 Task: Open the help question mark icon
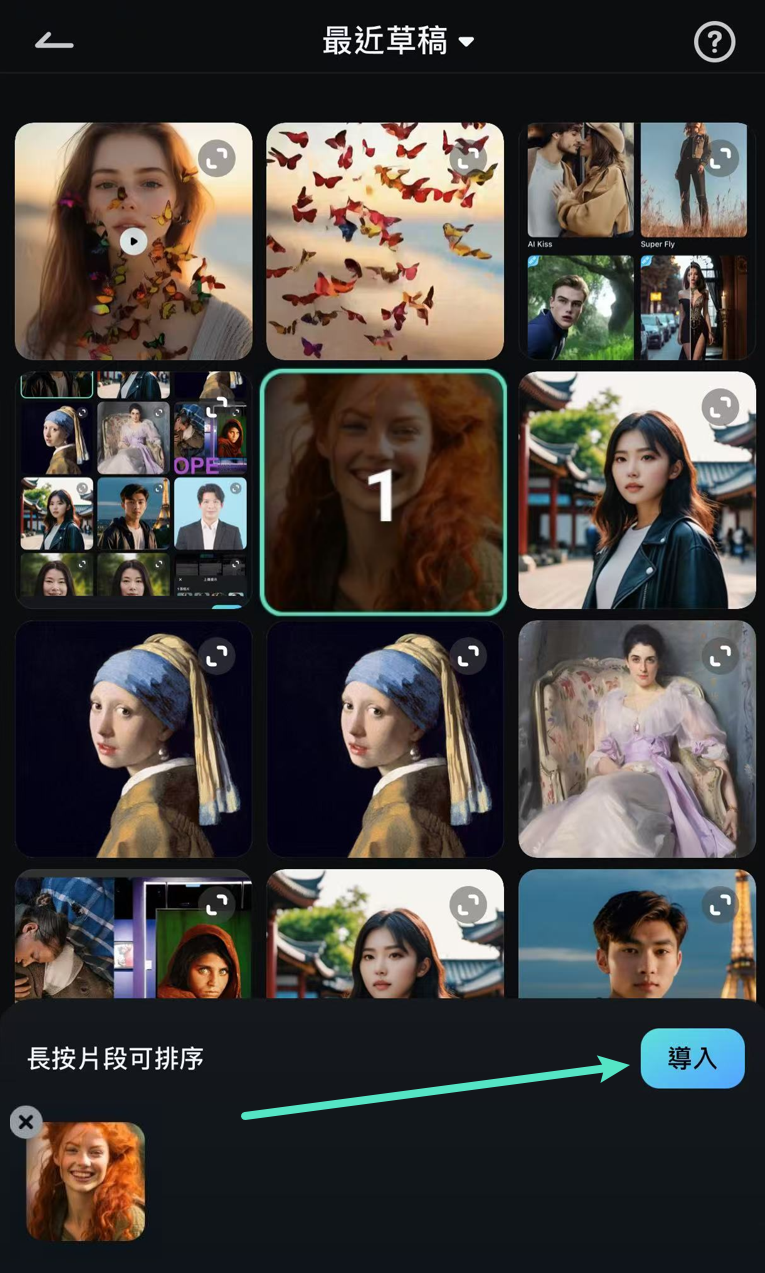[x=714, y=42]
